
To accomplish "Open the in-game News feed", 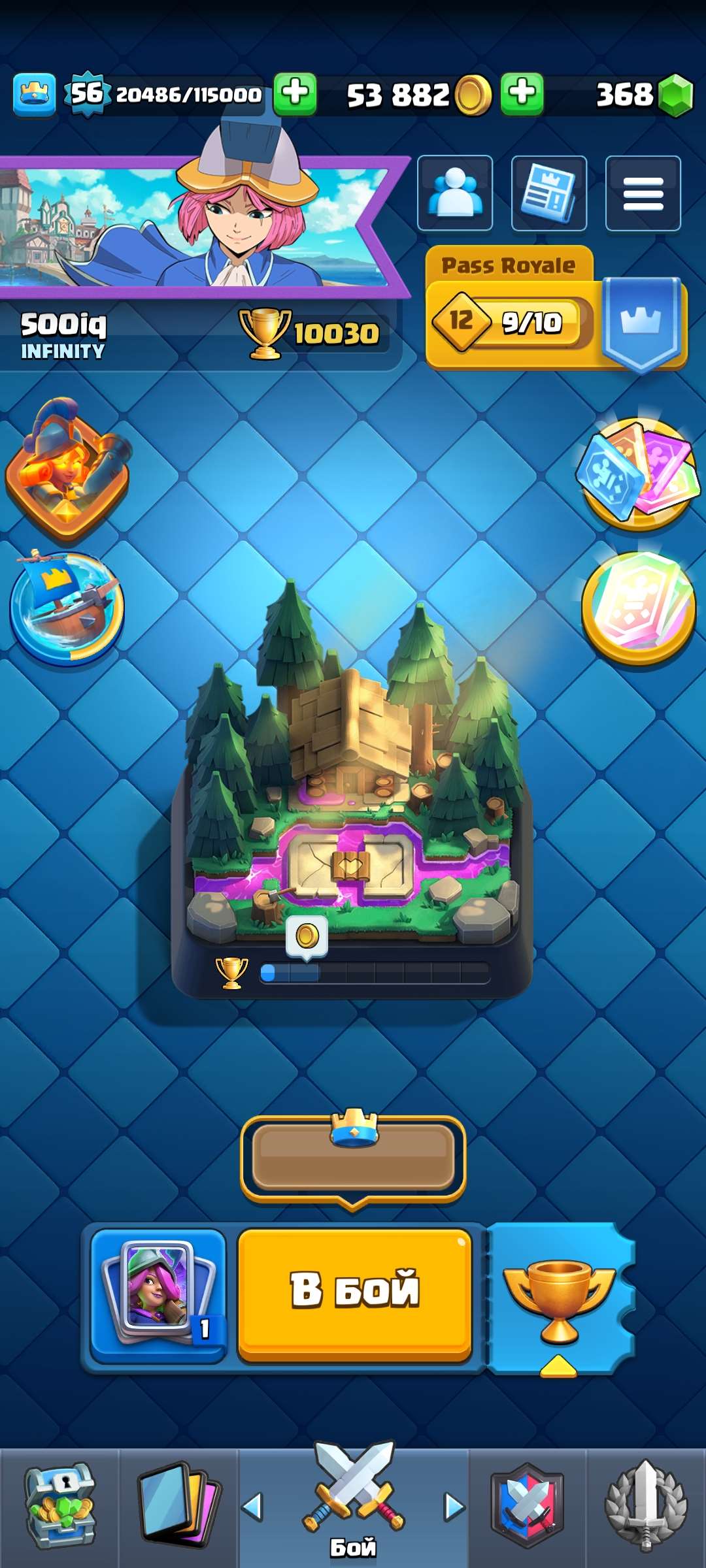I will click(x=549, y=191).
